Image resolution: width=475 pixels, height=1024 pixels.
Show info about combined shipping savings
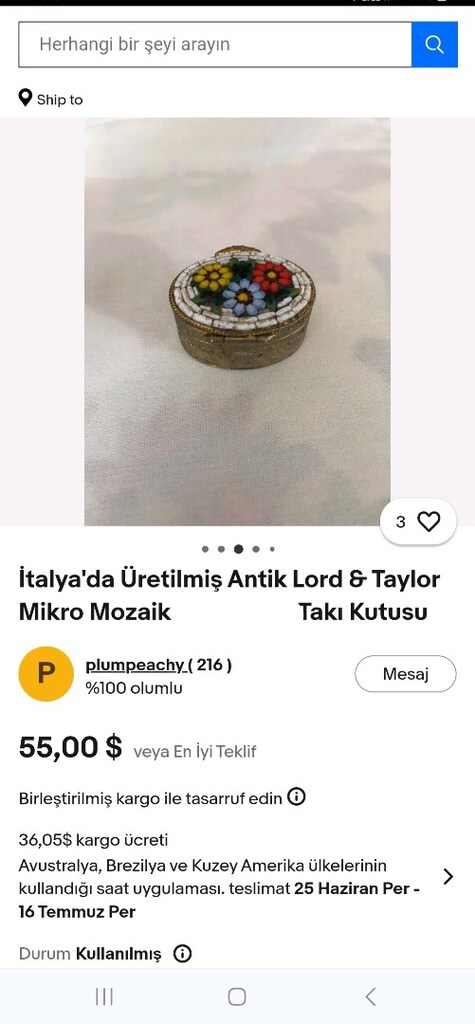(x=297, y=797)
